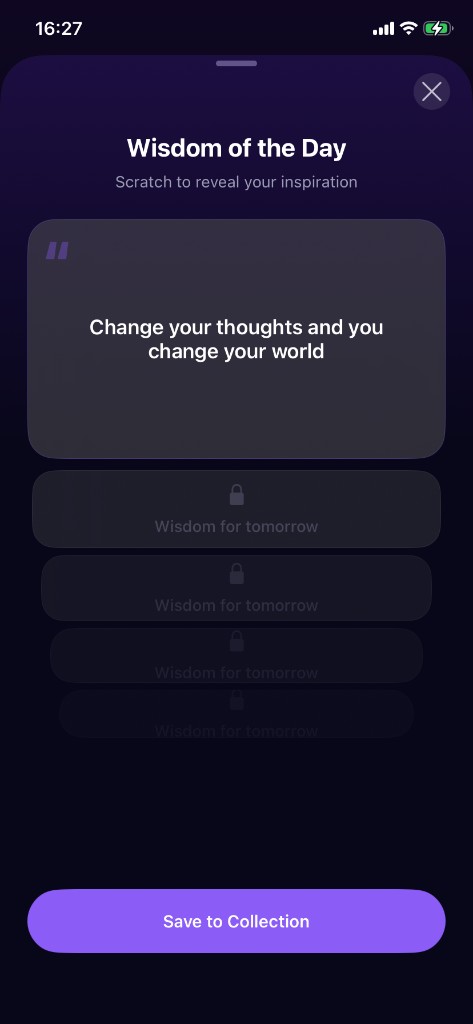
Task: Tap the revealed quote card
Action: 236,338
